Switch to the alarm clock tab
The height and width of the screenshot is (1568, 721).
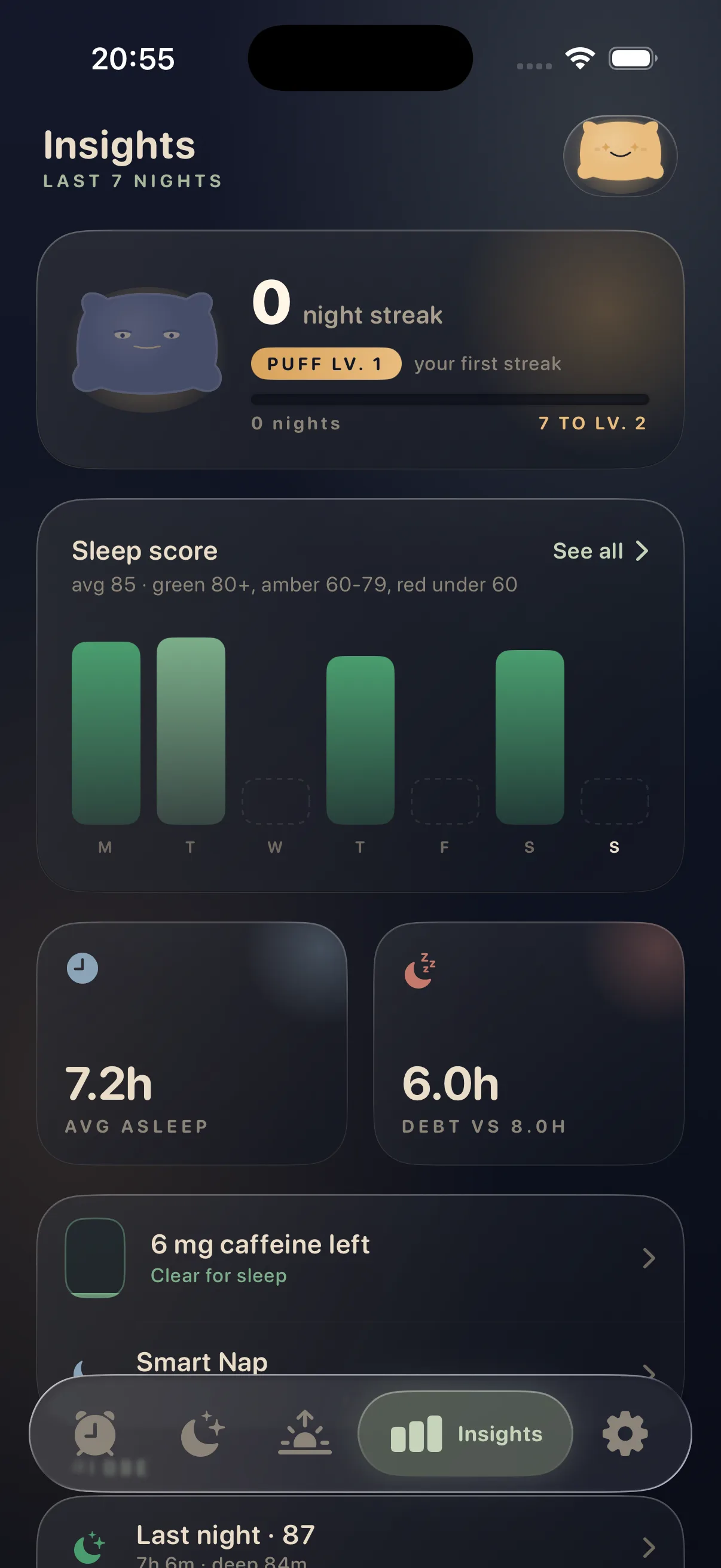[x=95, y=1433]
